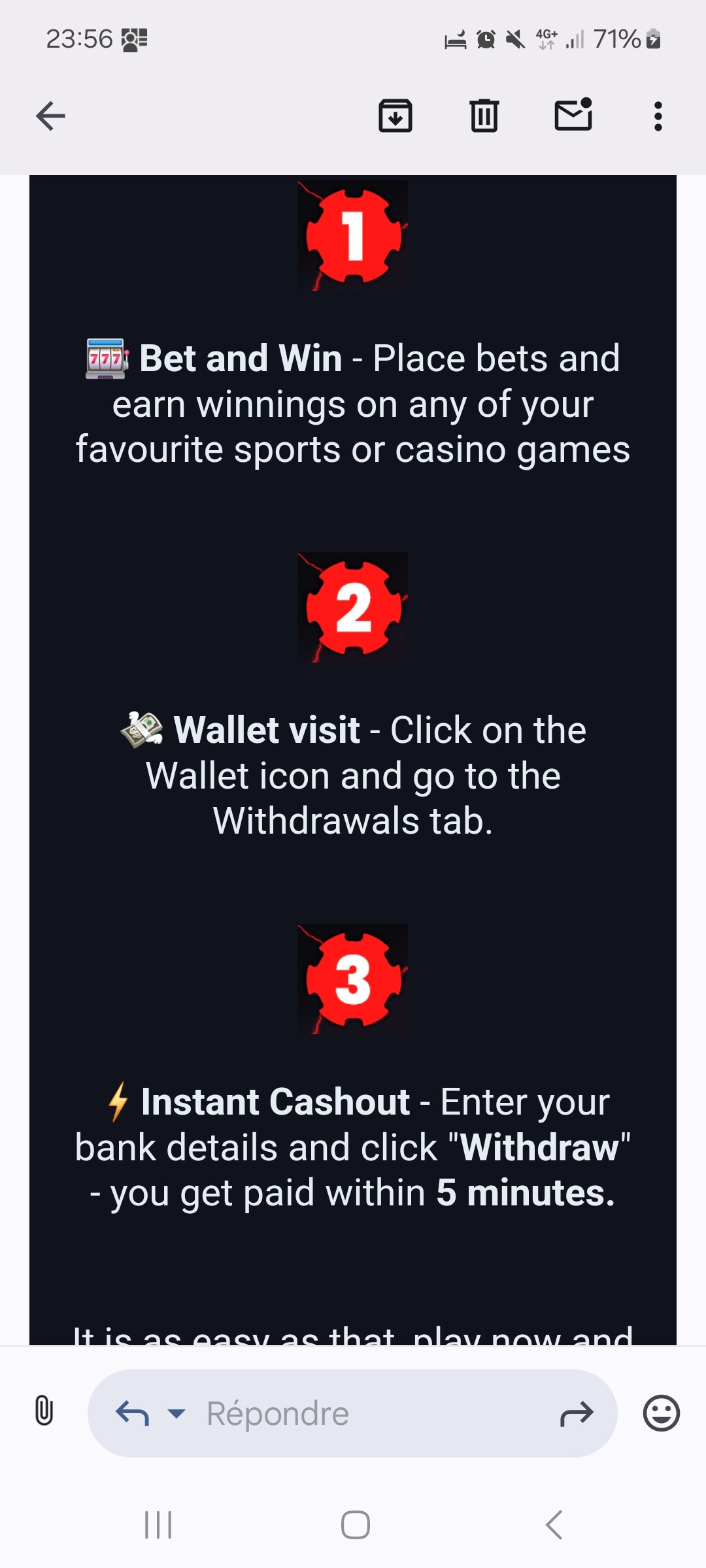This screenshot has width=706, height=1568.
Task: Tap the reply arrow icon
Action: tap(133, 1414)
